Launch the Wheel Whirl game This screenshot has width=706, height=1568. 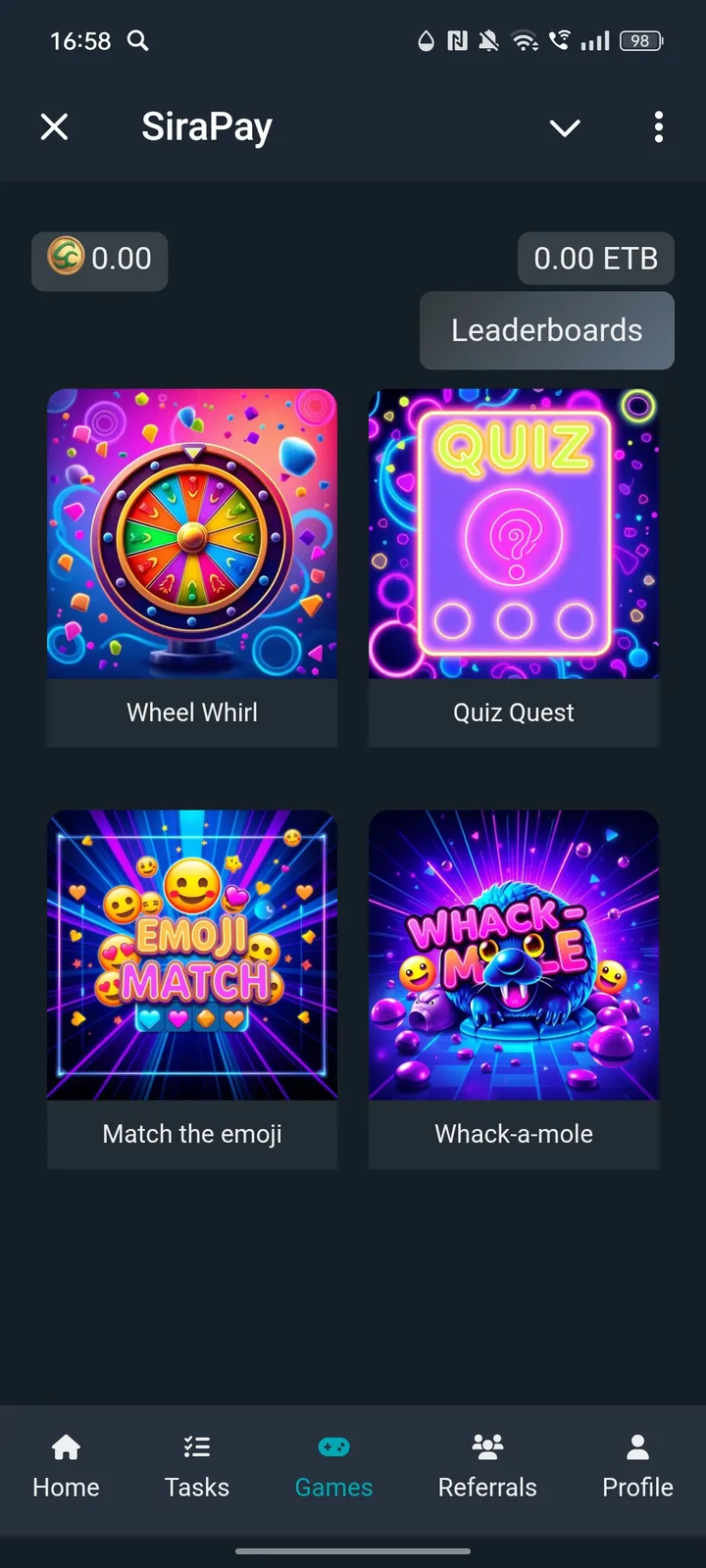click(x=192, y=567)
